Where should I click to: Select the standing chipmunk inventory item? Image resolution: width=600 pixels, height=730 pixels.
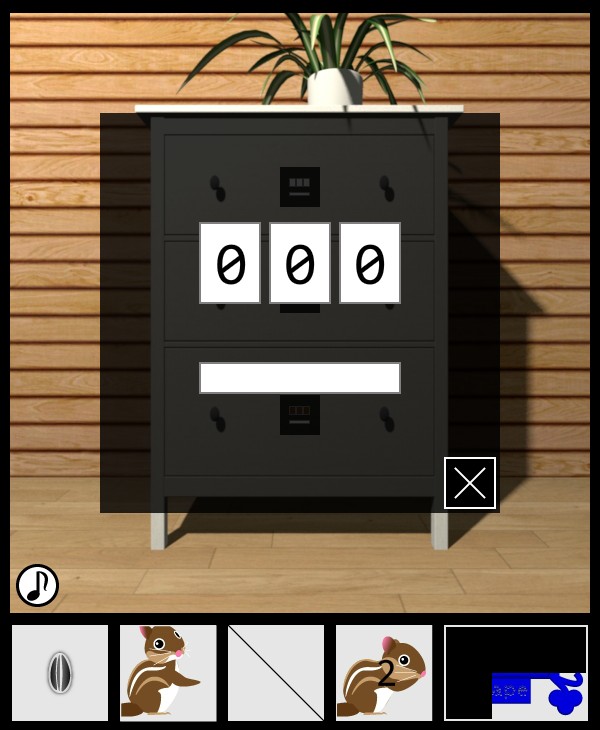coord(168,673)
